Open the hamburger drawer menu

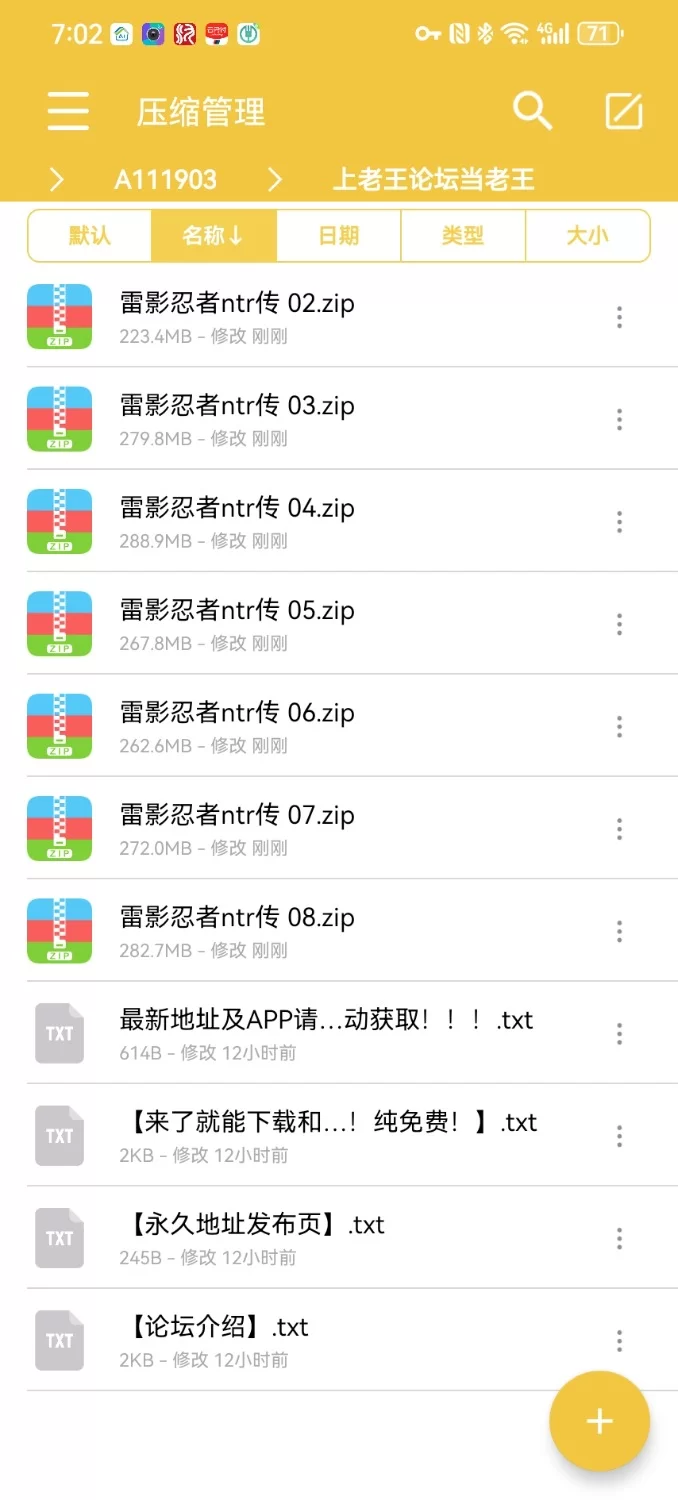point(68,111)
